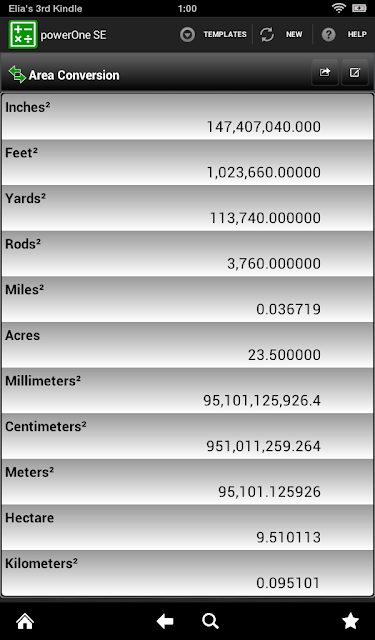Select the Miles² value field
The height and width of the screenshot is (640, 375).
(x=188, y=300)
